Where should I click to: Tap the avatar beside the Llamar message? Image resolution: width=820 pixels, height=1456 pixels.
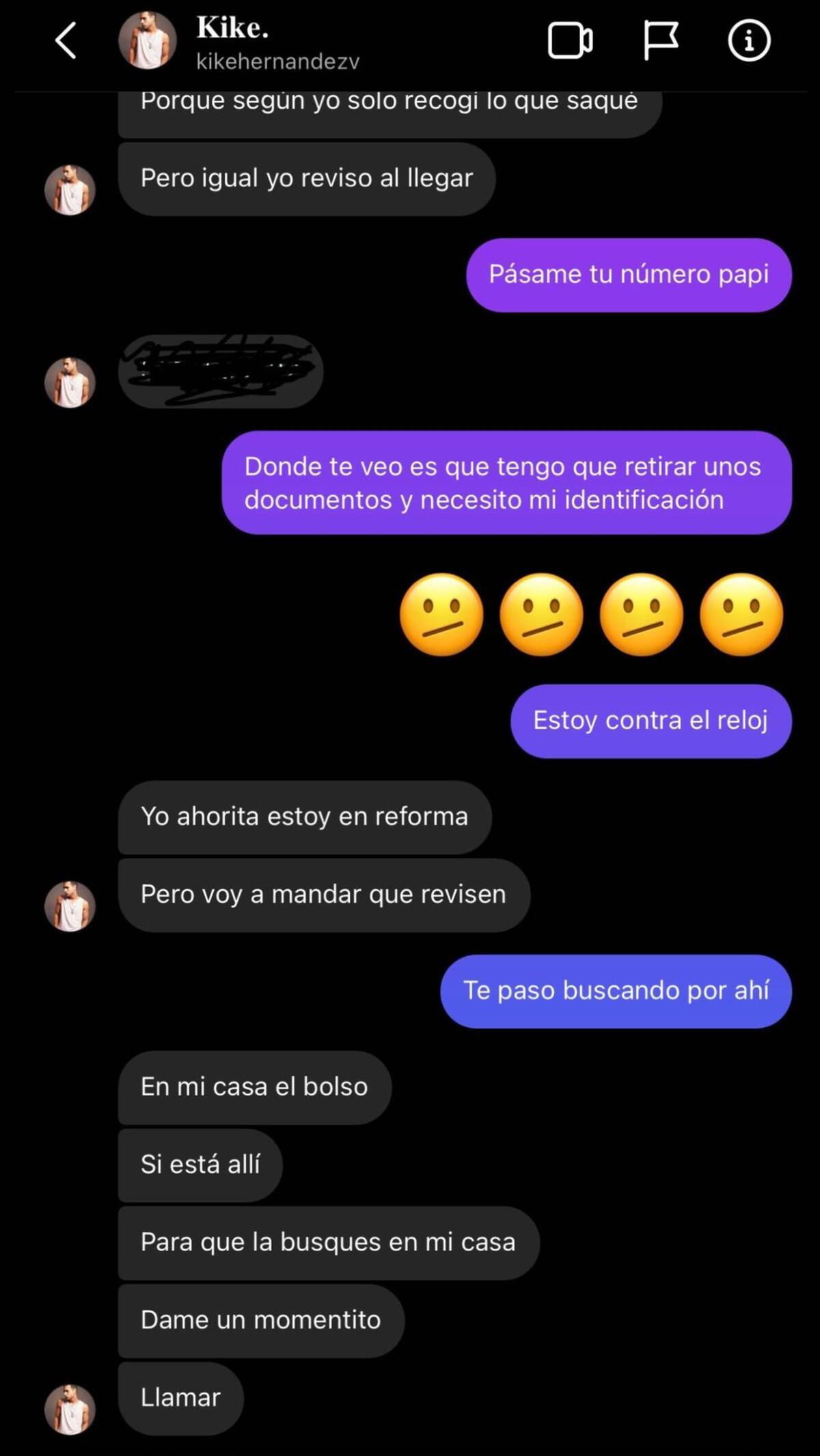pos(70,1409)
